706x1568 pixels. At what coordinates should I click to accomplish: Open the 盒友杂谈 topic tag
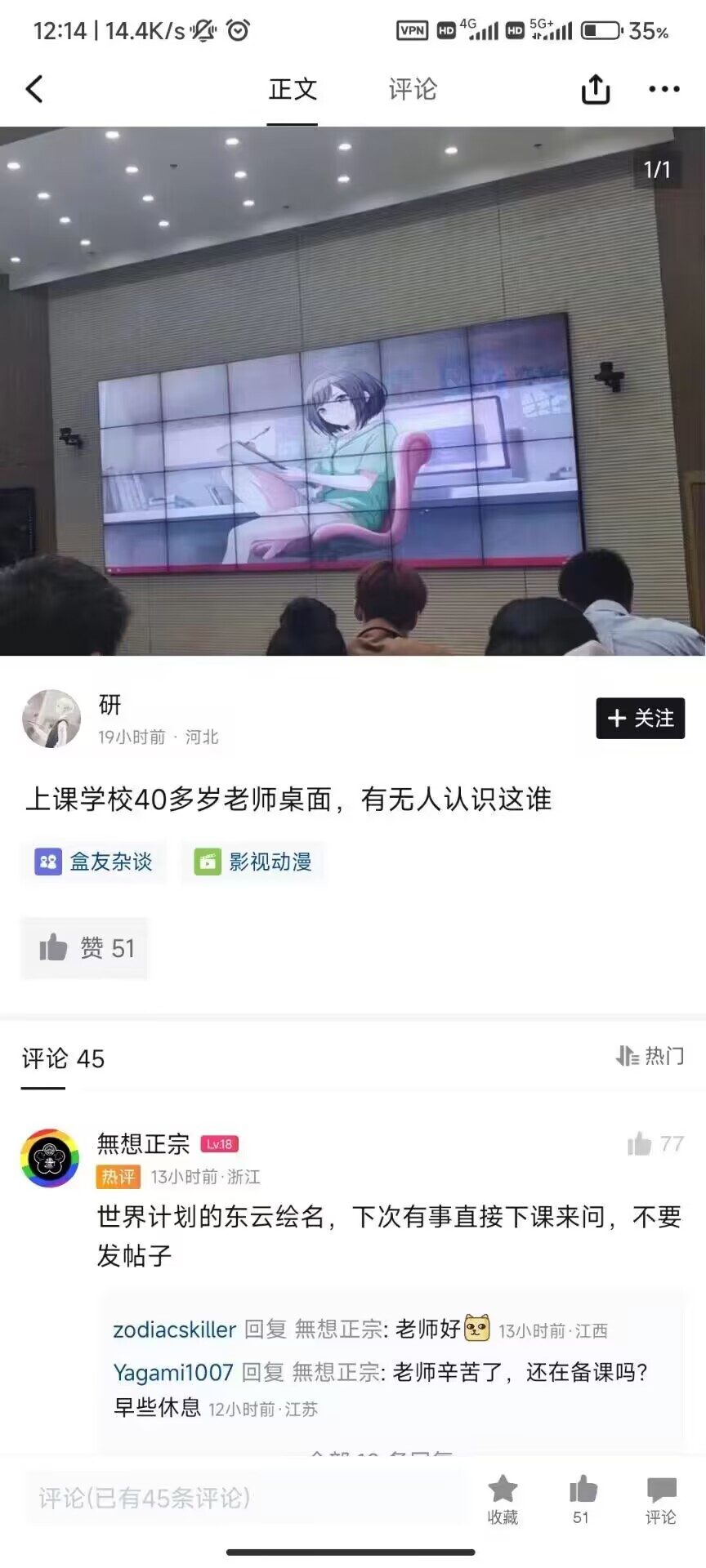coord(94,862)
